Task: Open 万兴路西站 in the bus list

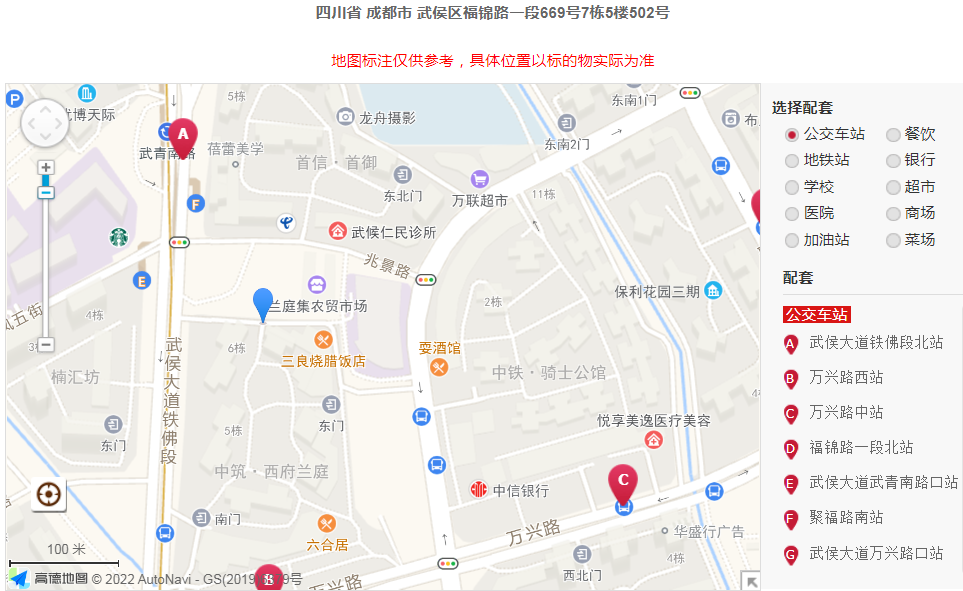Action: [x=846, y=377]
